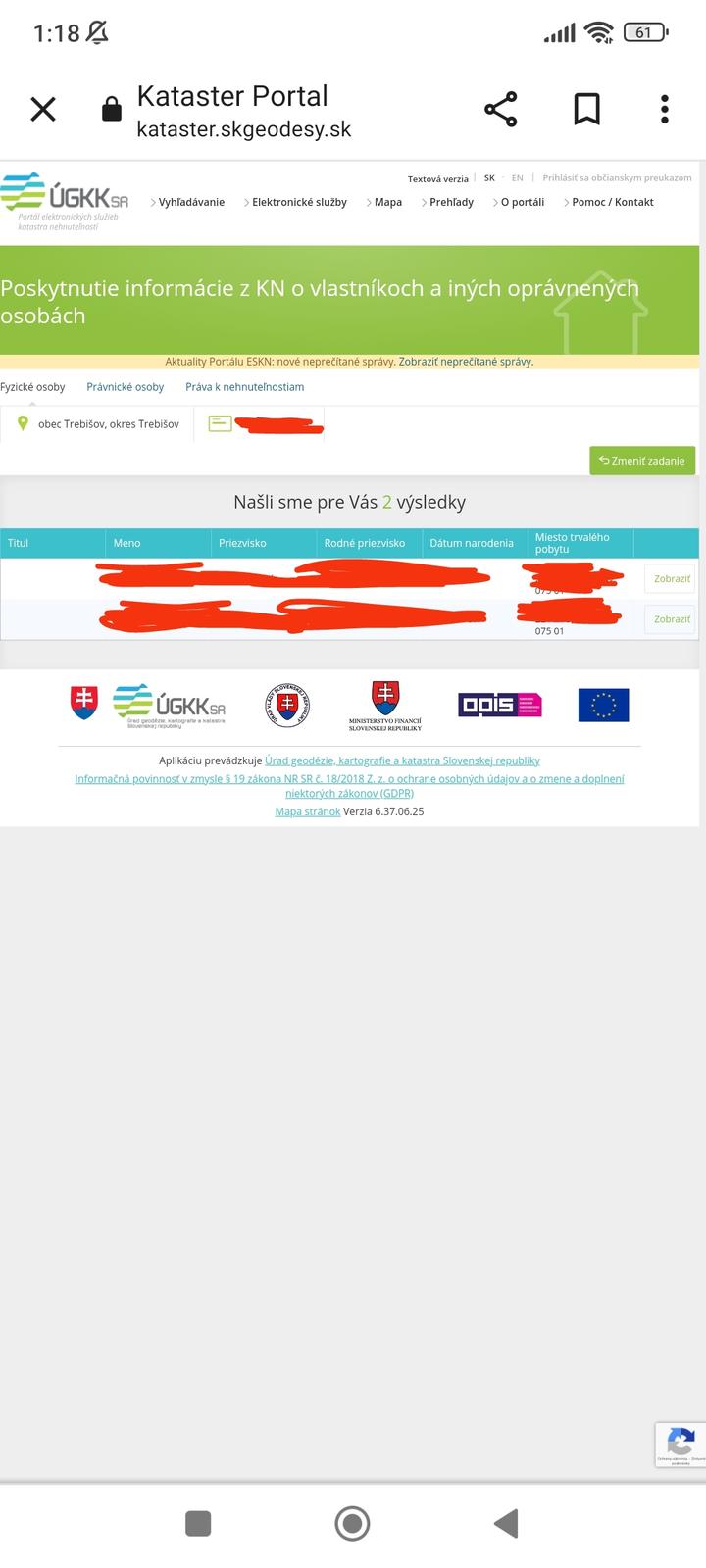706x1568 pixels.
Task: Open the O portáli menu
Action: tap(522, 202)
